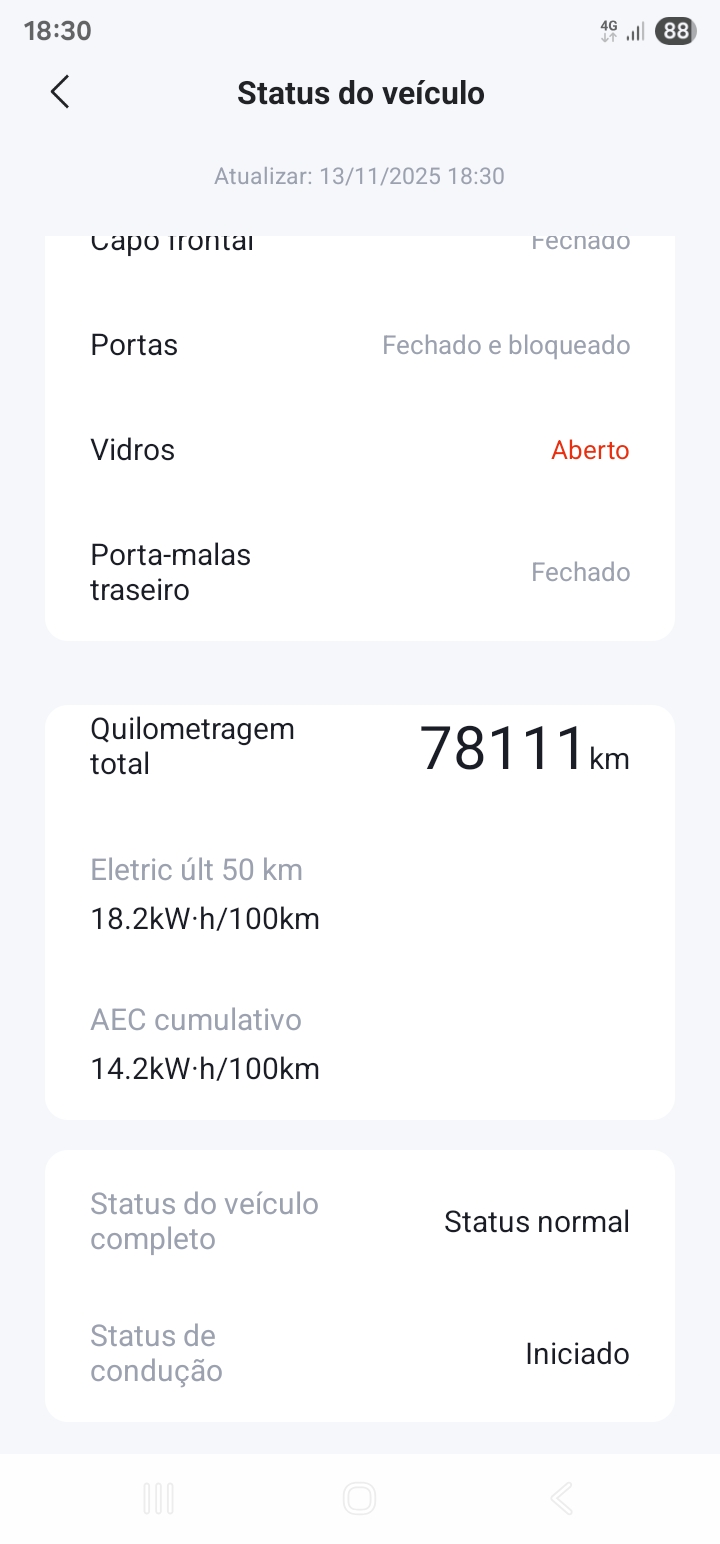Go to the system home screen
Viewport: 720px width, 1544px height.
359,1498
